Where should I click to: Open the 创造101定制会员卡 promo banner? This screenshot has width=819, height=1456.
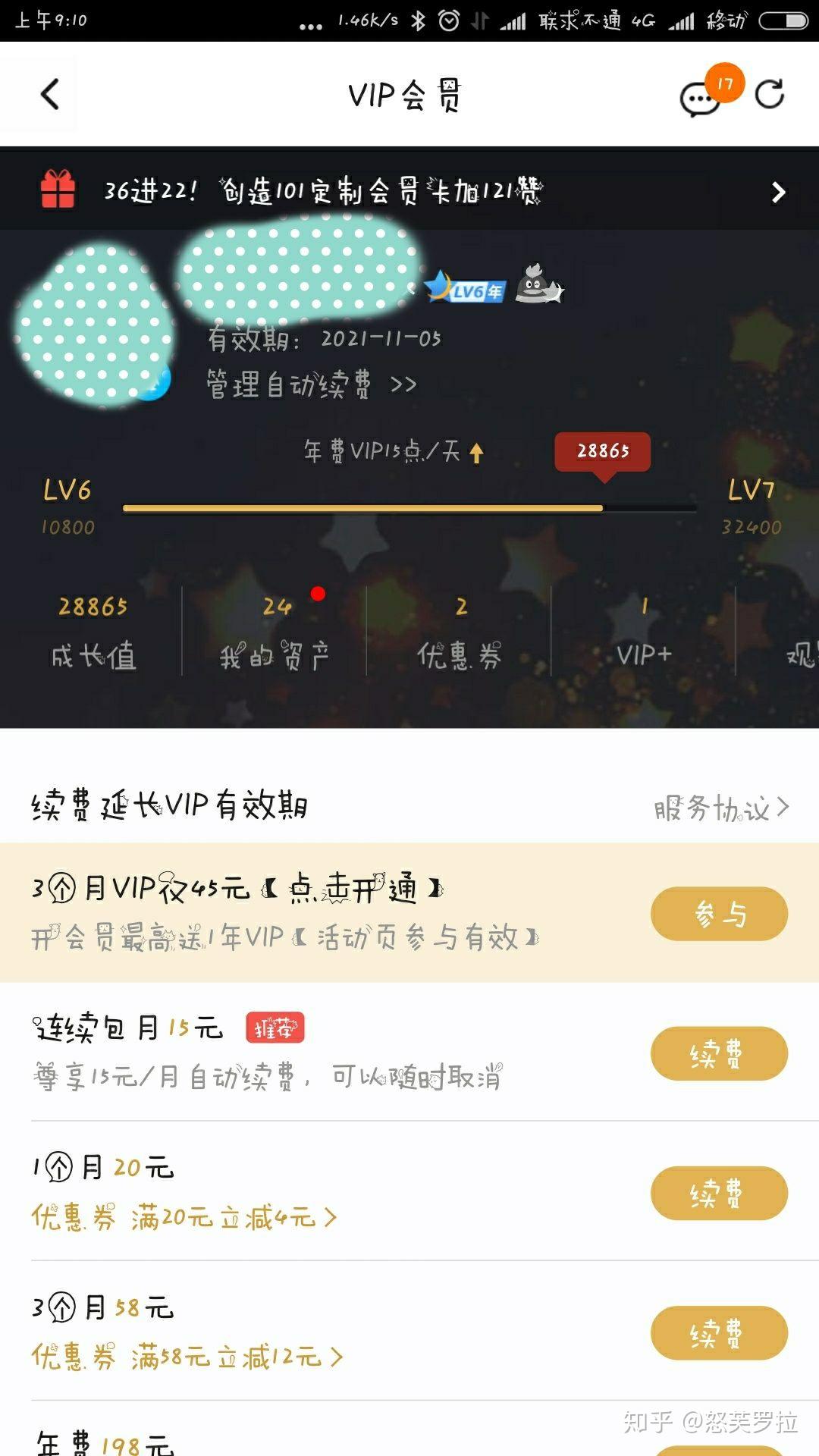pos(409,191)
